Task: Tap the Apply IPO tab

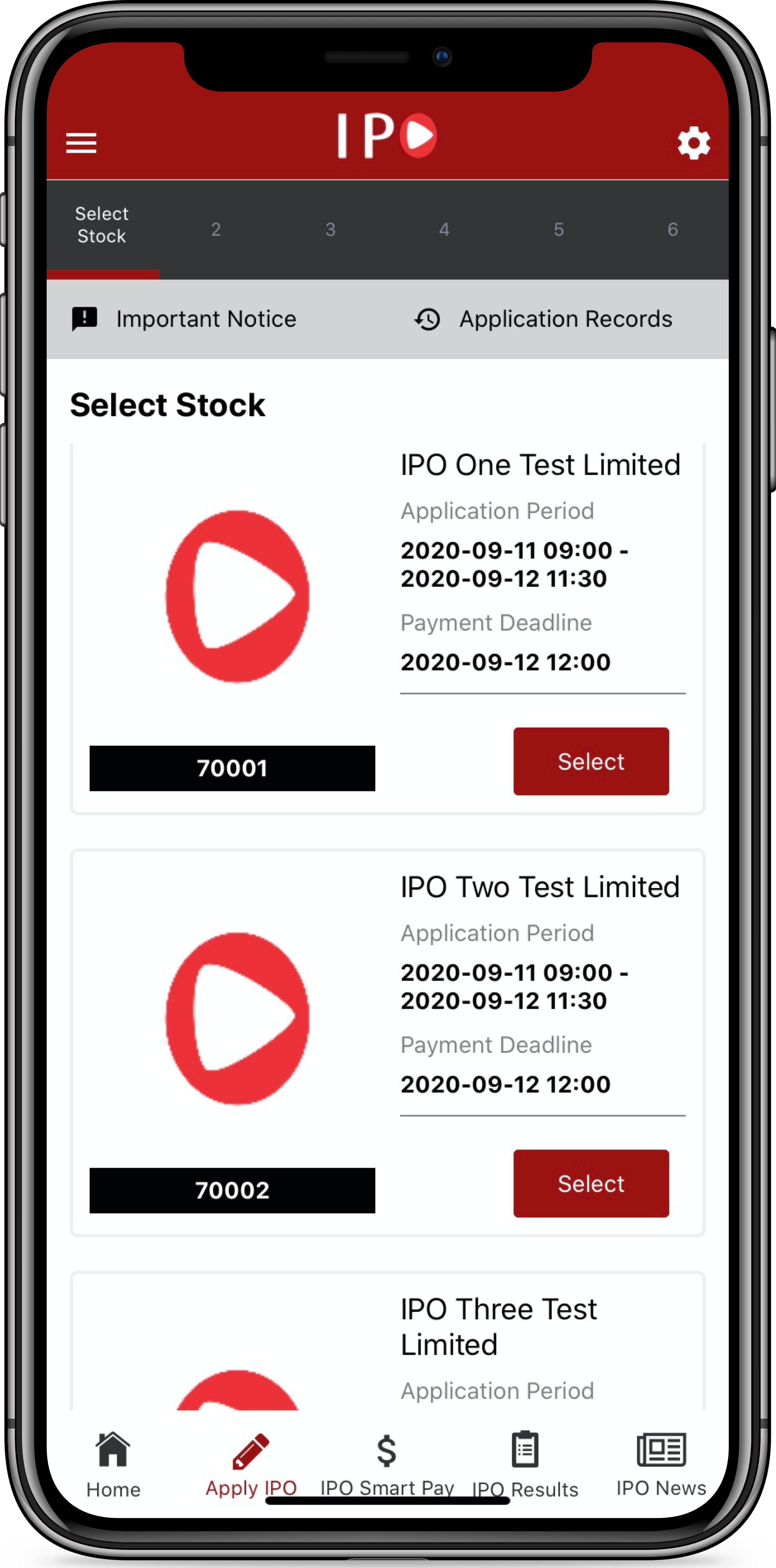Action: coord(251,1465)
